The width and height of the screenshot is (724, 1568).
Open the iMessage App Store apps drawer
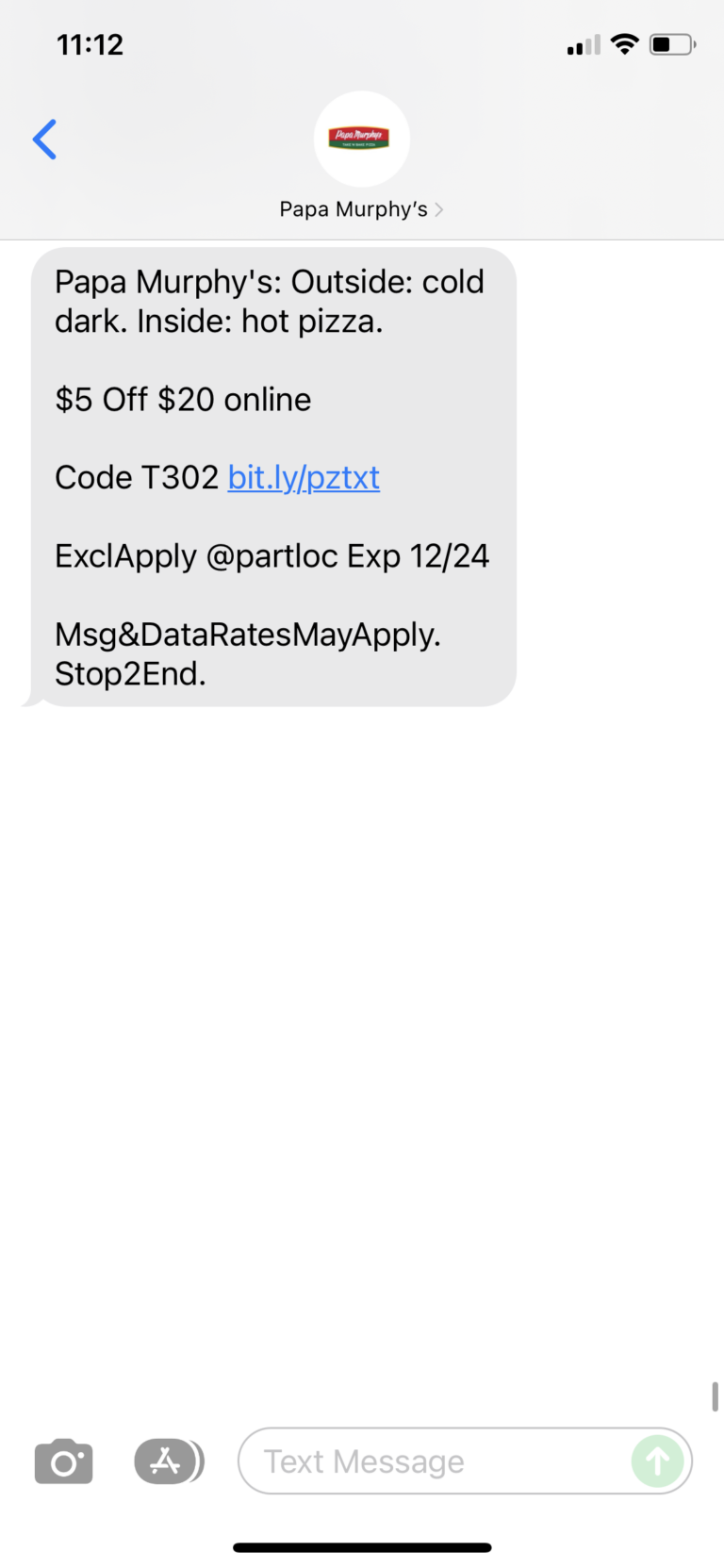169,1461
